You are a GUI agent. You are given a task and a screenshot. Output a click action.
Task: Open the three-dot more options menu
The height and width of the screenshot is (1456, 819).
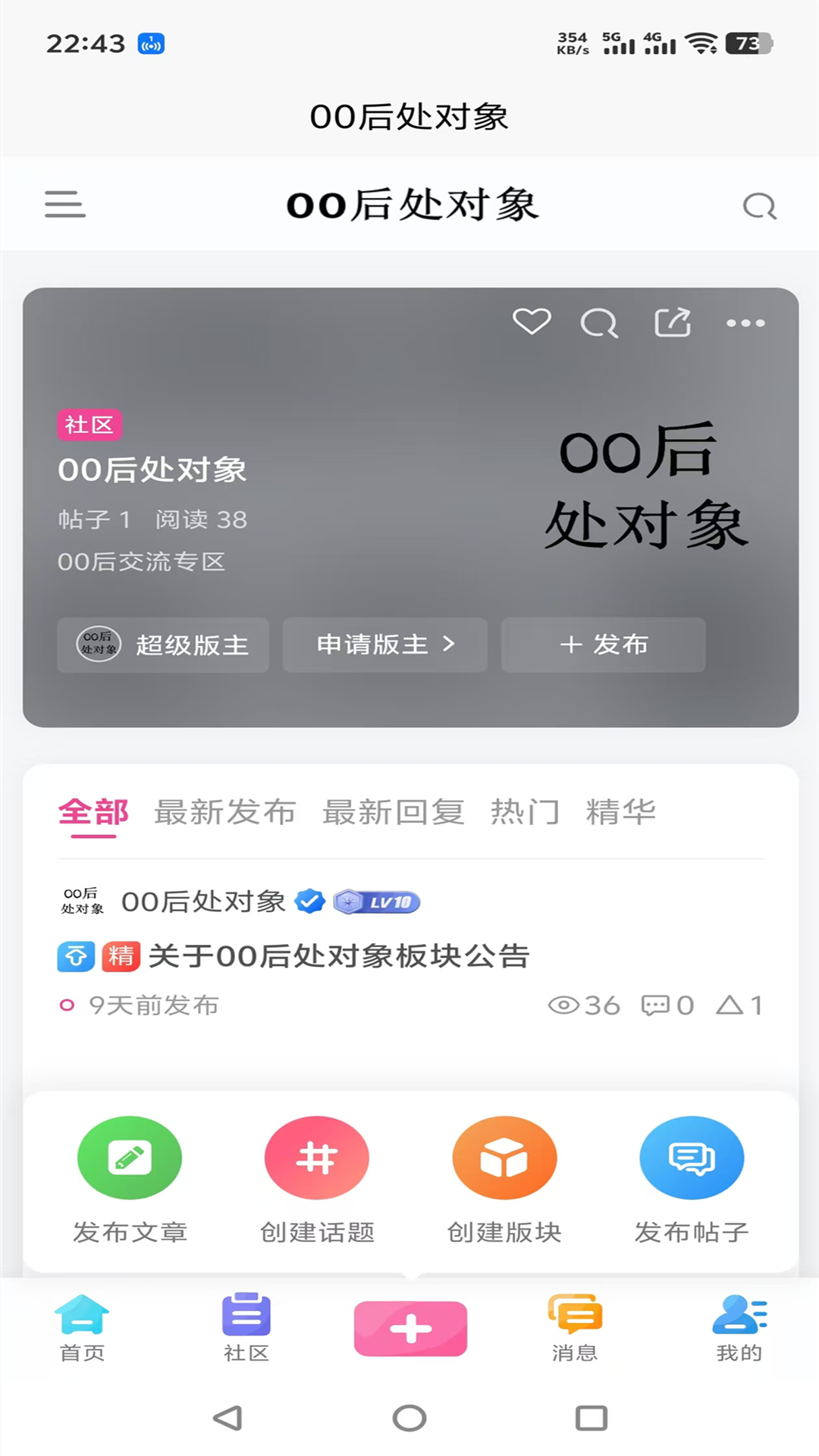745,322
